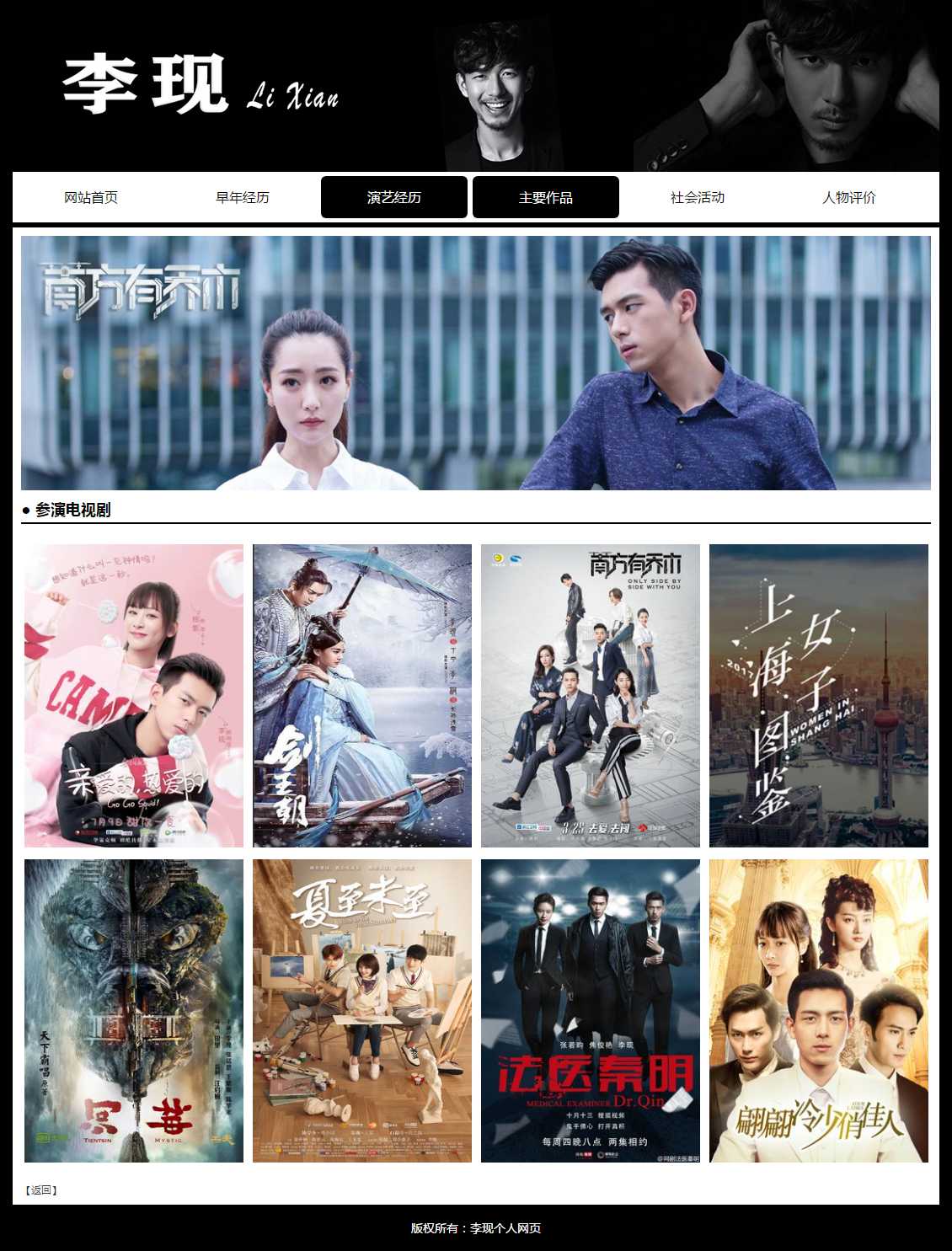The height and width of the screenshot is (1251, 952).
Task: Open the 亲爱的热爱的 poster
Action: [134, 696]
